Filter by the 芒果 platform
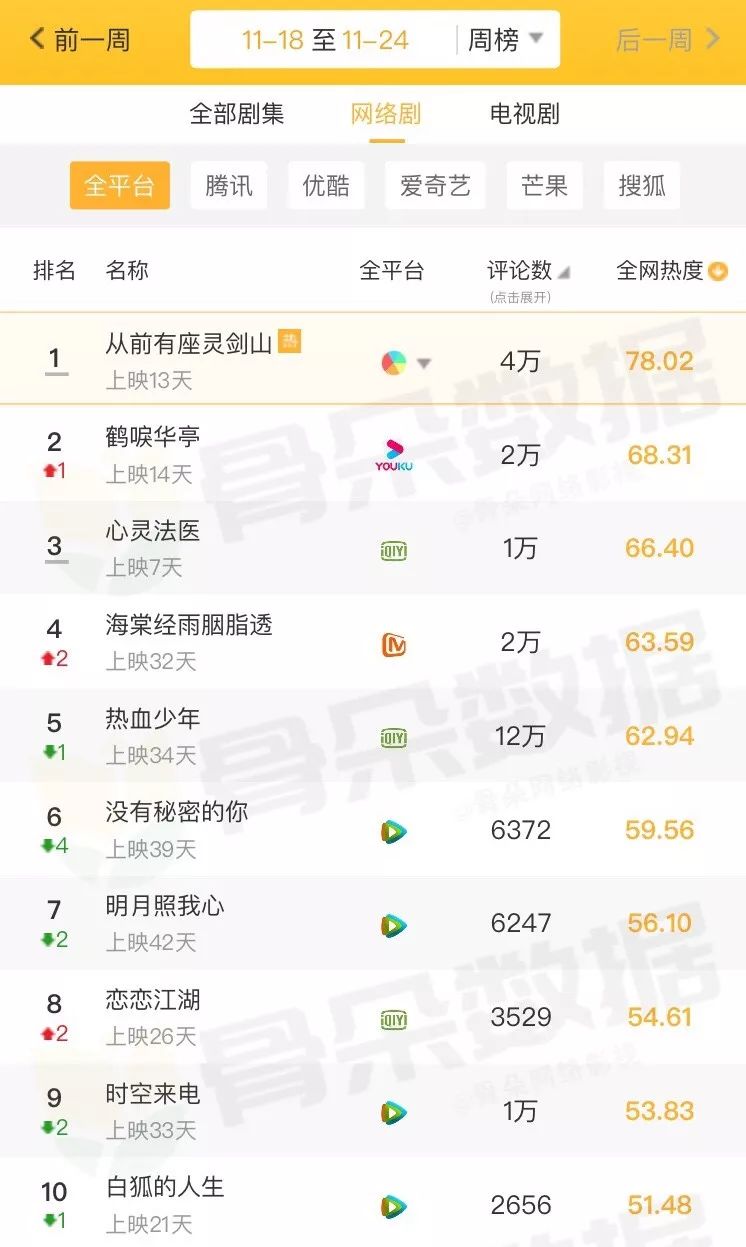The image size is (746, 1247). (x=544, y=186)
